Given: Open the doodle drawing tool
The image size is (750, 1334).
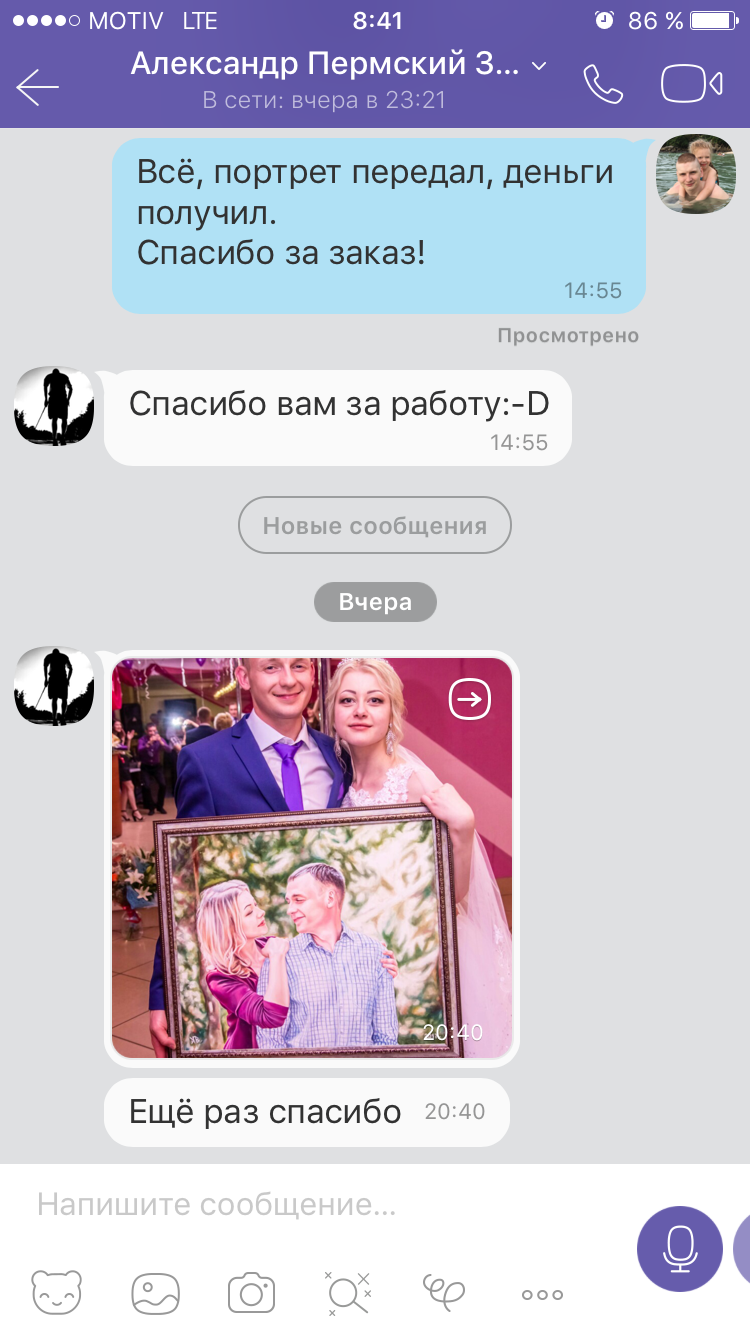Looking at the screenshot, I should point(443,1293).
